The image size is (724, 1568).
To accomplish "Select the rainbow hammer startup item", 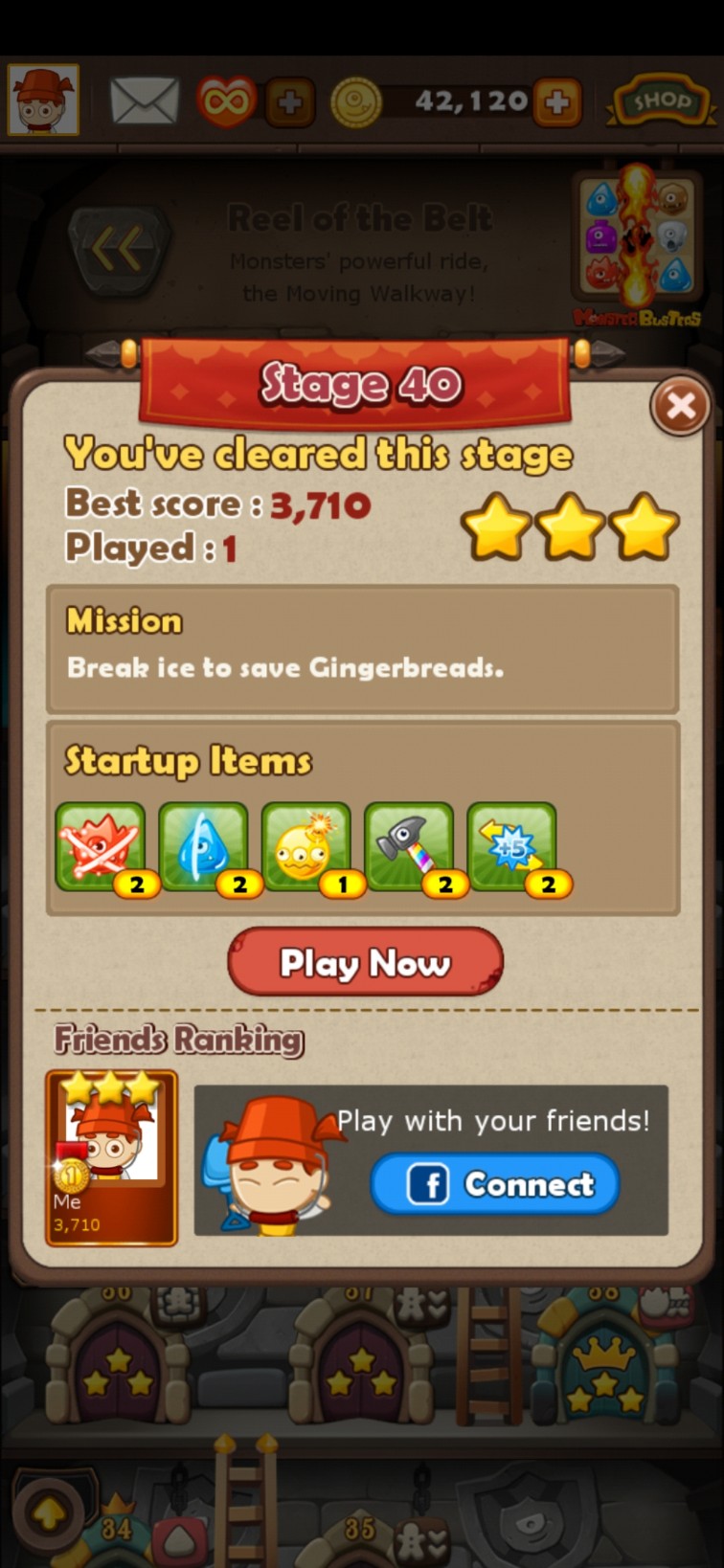I will click(409, 848).
